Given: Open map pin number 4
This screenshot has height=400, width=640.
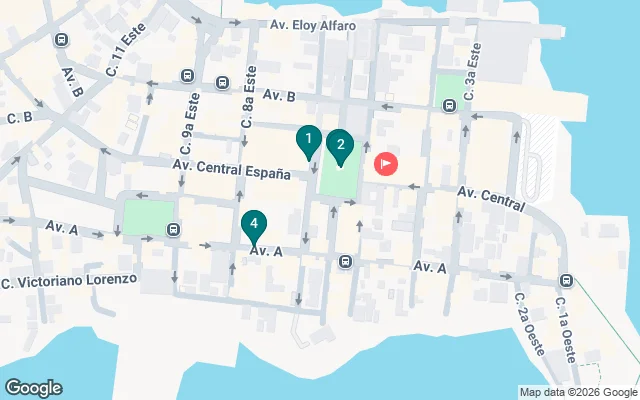Looking at the screenshot, I should 255,225.
